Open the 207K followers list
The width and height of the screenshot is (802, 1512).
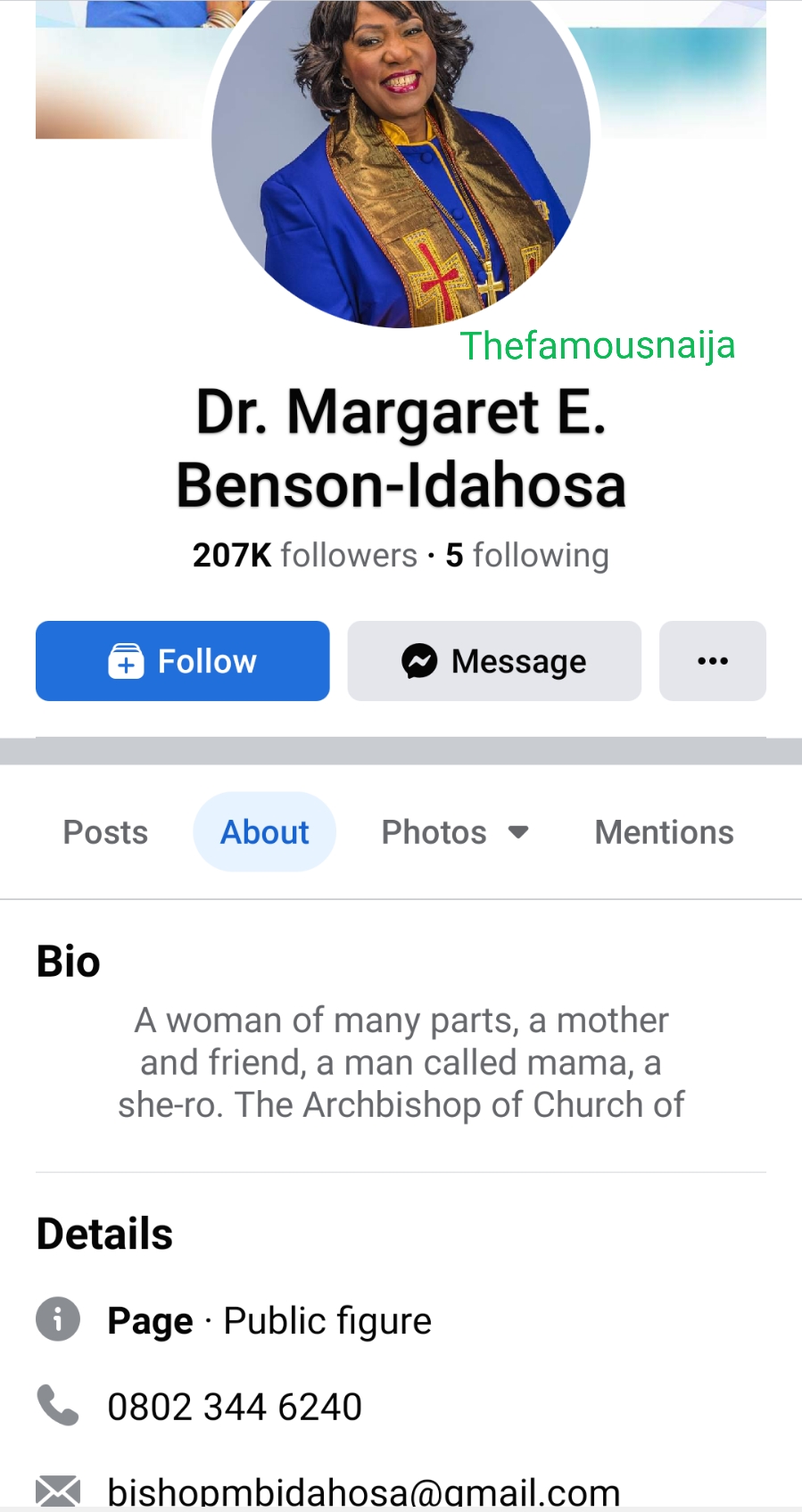point(305,555)
